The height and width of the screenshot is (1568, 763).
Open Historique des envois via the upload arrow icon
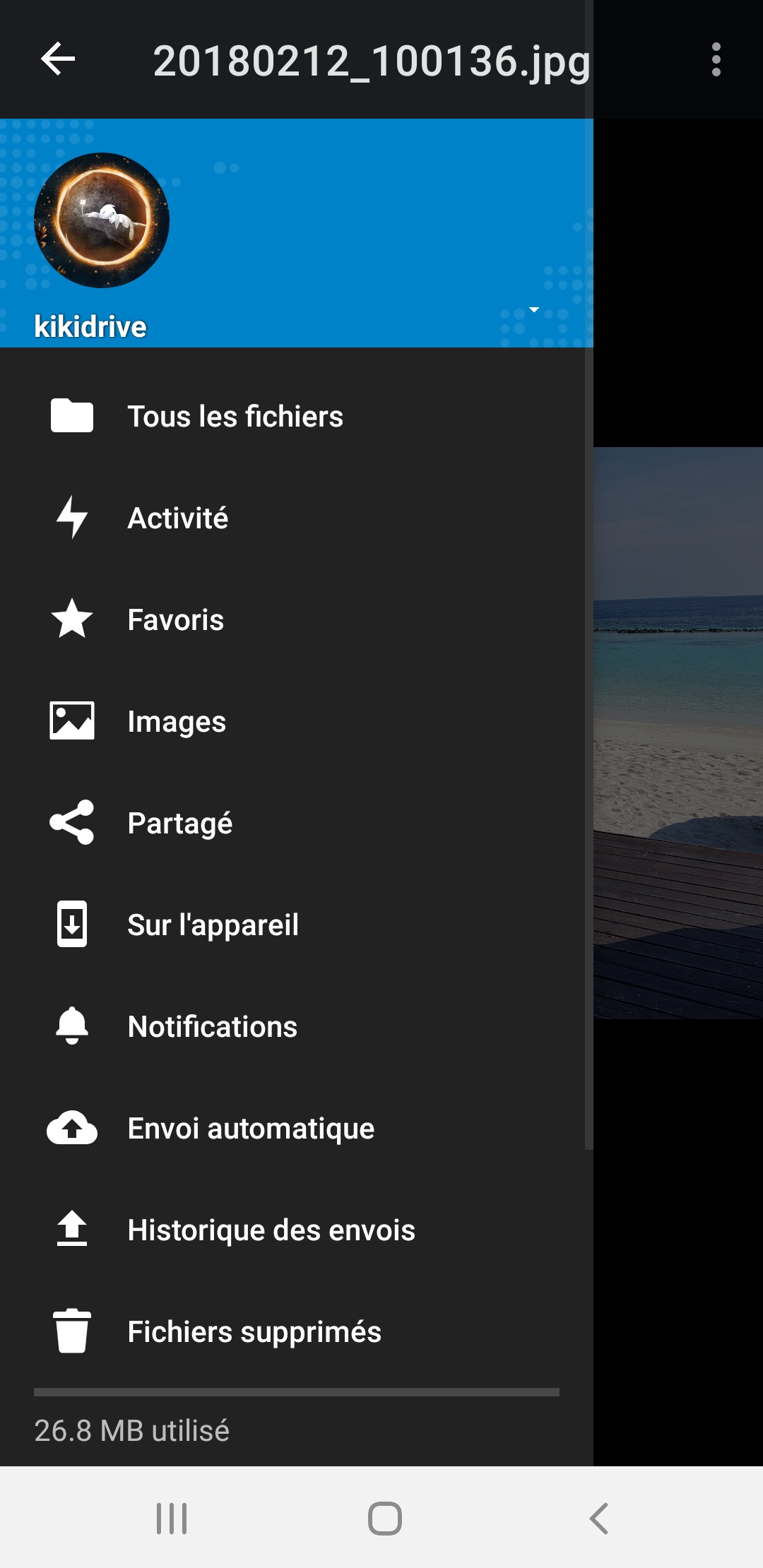pos(71,1230)
